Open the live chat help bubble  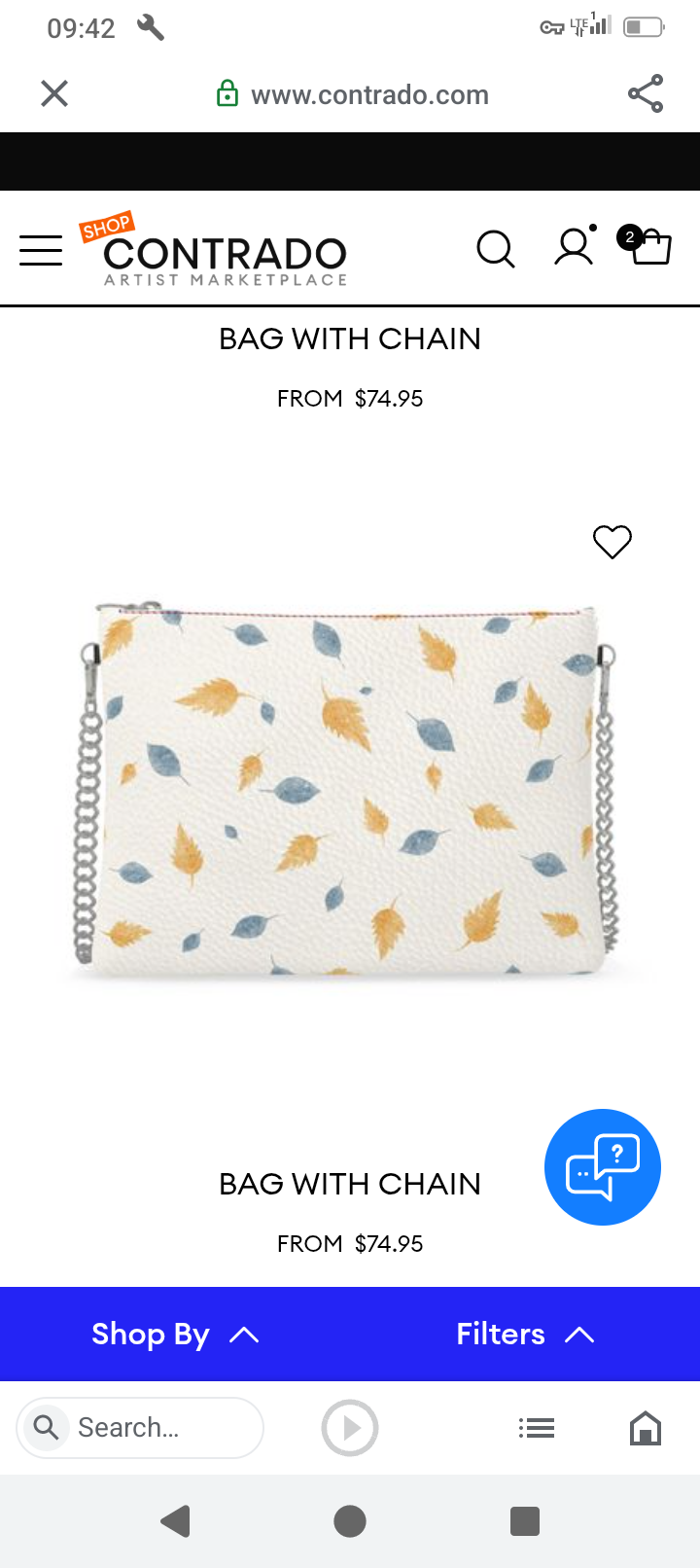603,1166
